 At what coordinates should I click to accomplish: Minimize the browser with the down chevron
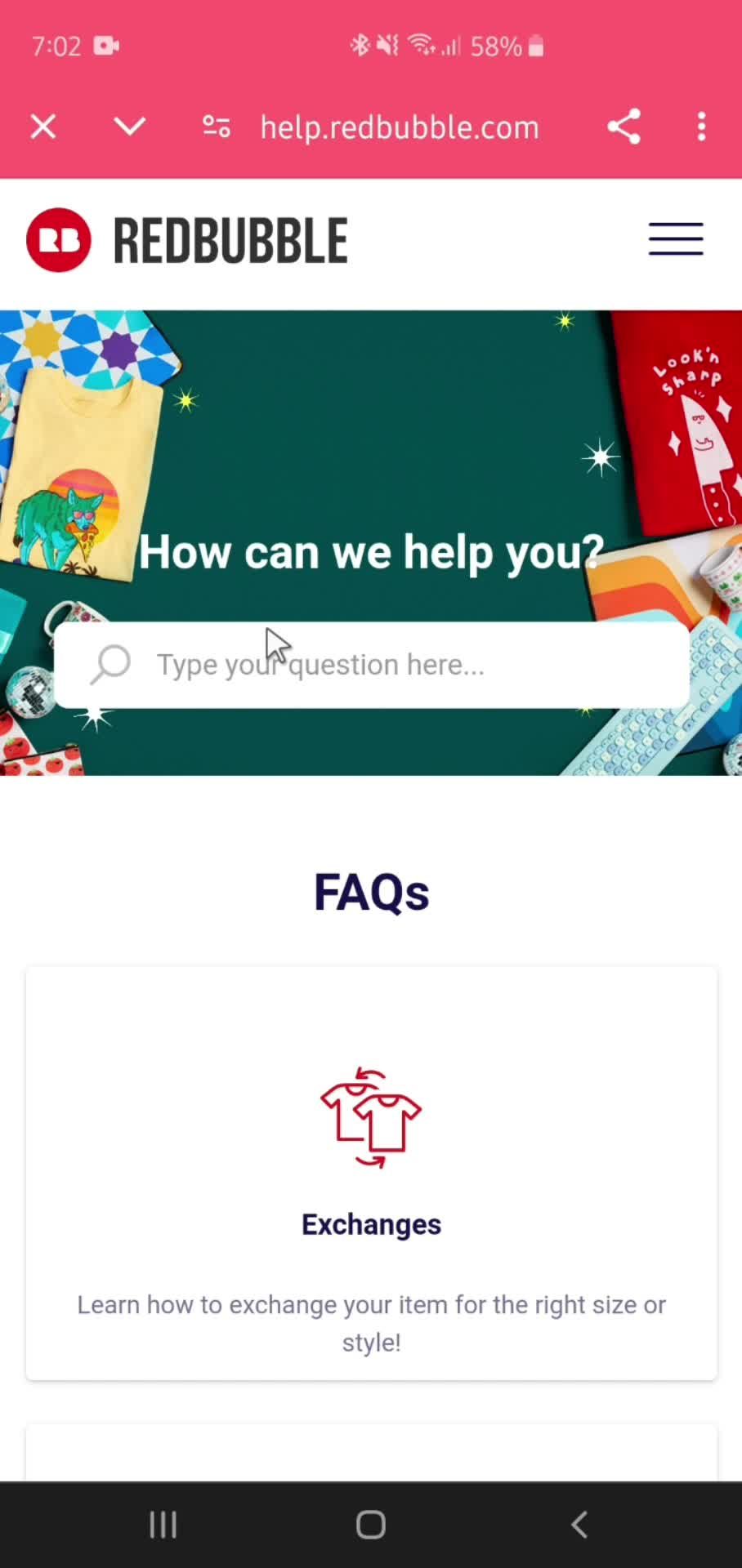pos(130,127)
